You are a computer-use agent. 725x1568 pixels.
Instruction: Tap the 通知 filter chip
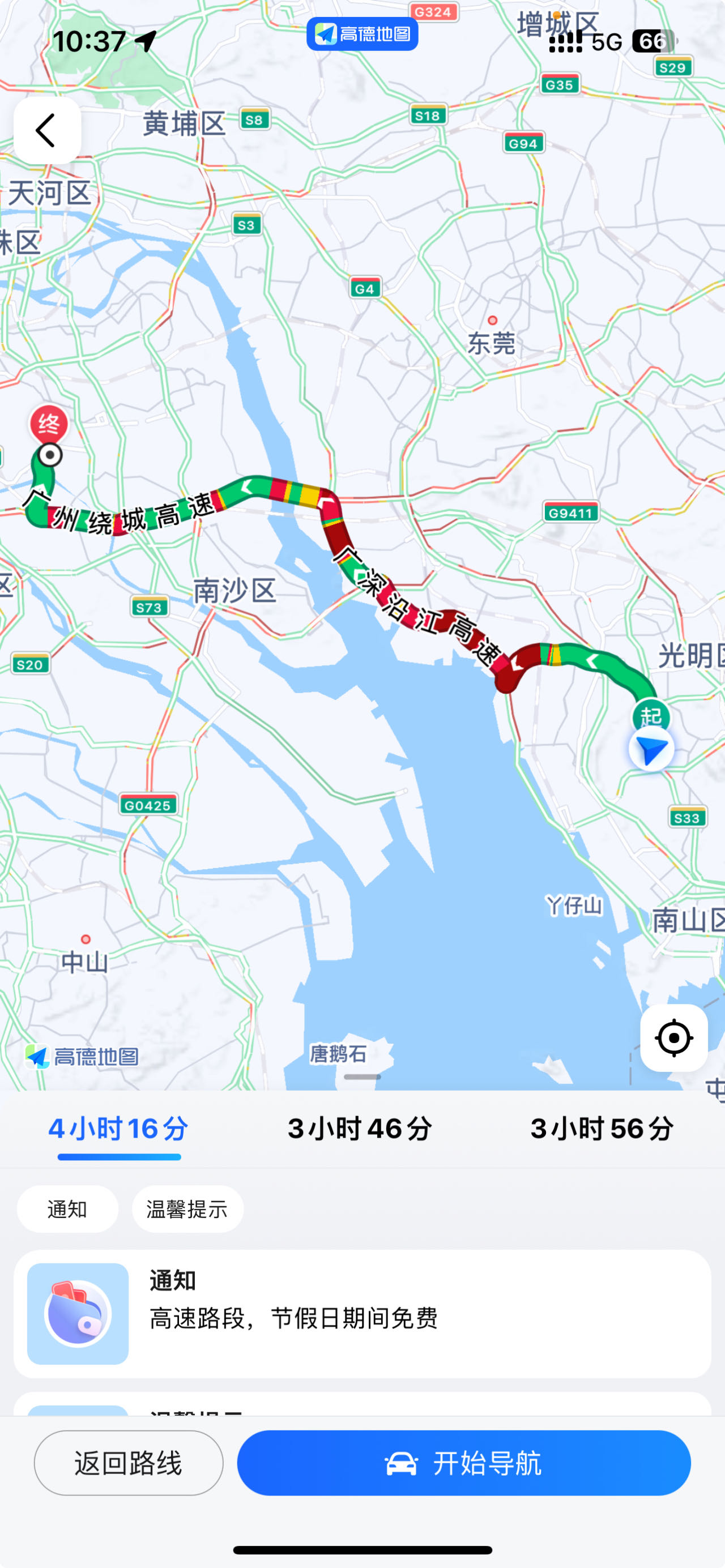[67, 1209]
